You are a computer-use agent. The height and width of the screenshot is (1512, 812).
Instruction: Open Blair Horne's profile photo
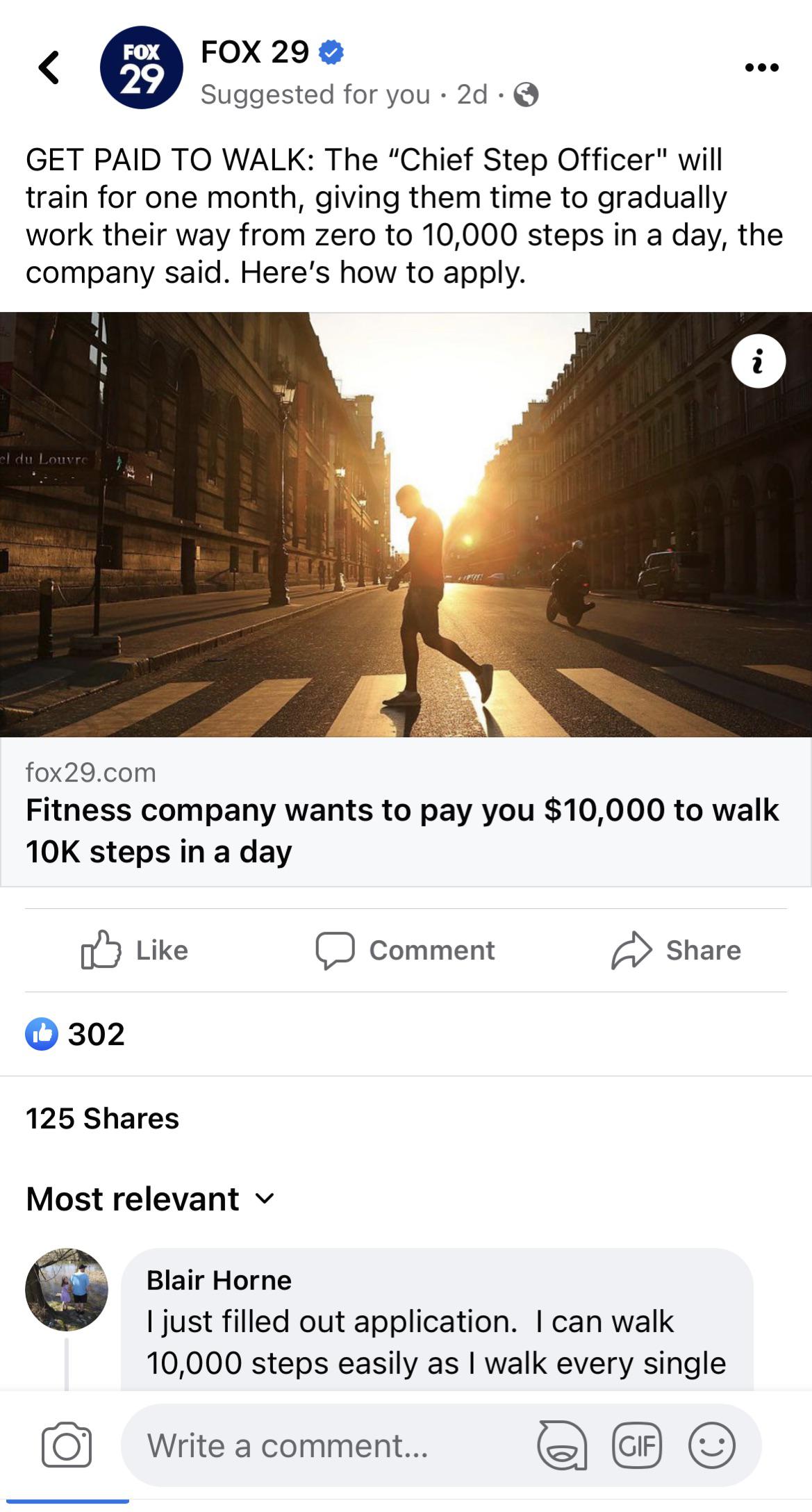coord(67,1290)
